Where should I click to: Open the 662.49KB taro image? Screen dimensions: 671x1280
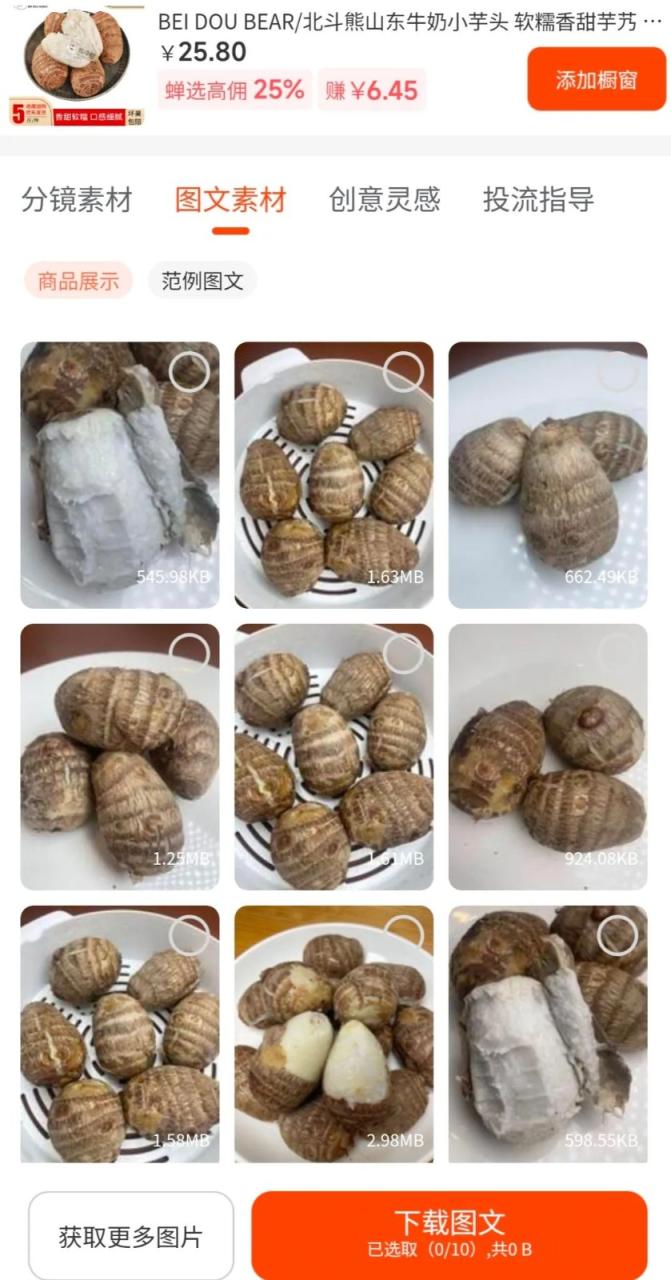click(x=547, y=476)
